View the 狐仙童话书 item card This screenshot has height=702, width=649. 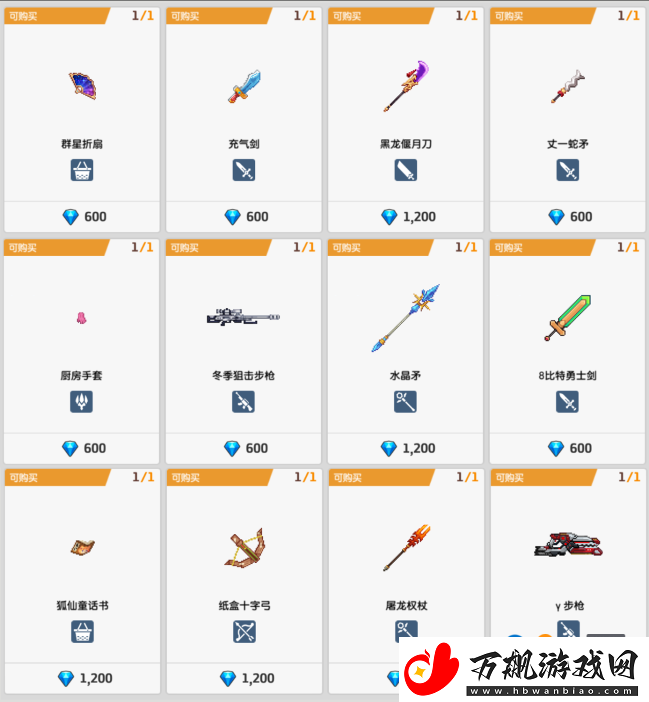coord(82,570)
